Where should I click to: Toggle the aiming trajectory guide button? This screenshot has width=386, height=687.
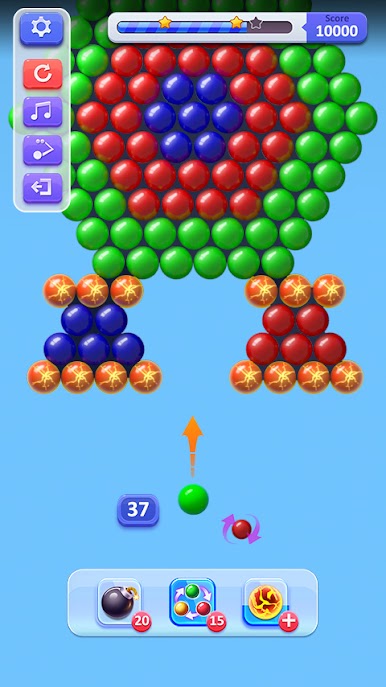42,150
